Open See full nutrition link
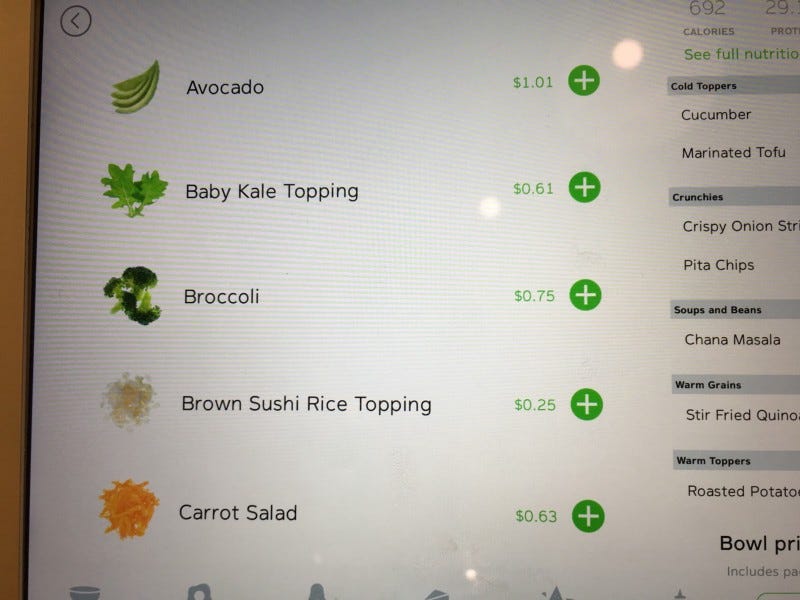 coord(740,54)
